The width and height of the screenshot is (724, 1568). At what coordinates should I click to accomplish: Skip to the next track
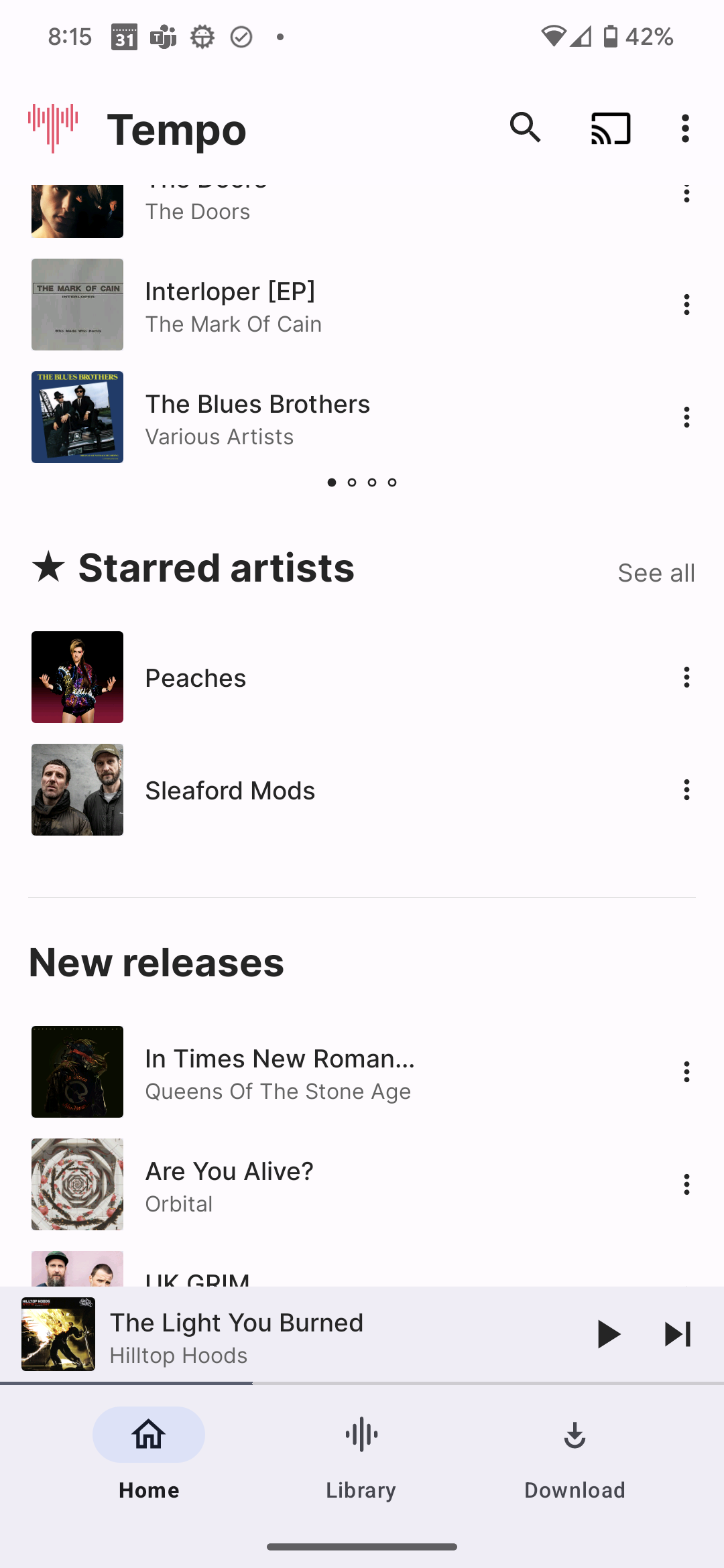coord(677,1334)
